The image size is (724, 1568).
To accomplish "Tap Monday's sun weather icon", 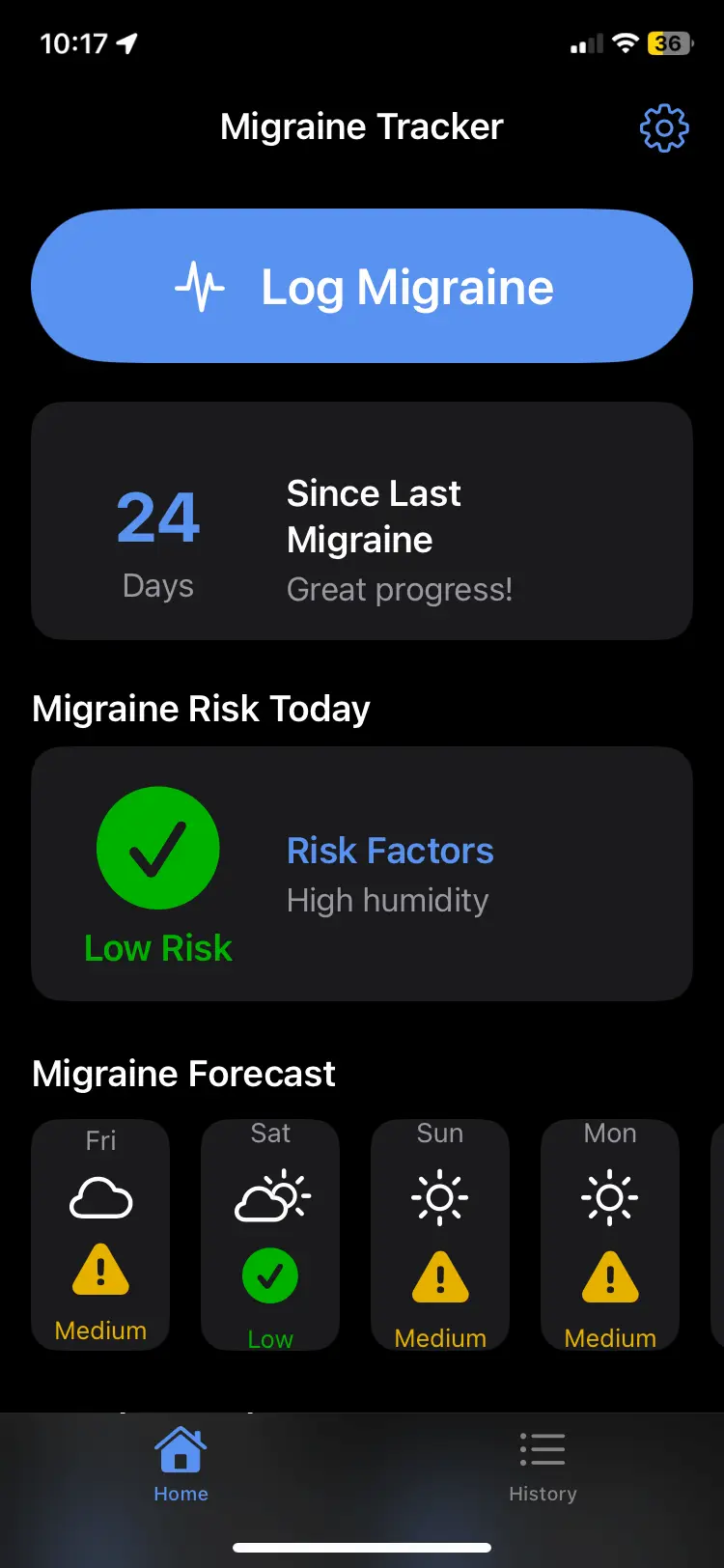I will tap(610, 1197).
